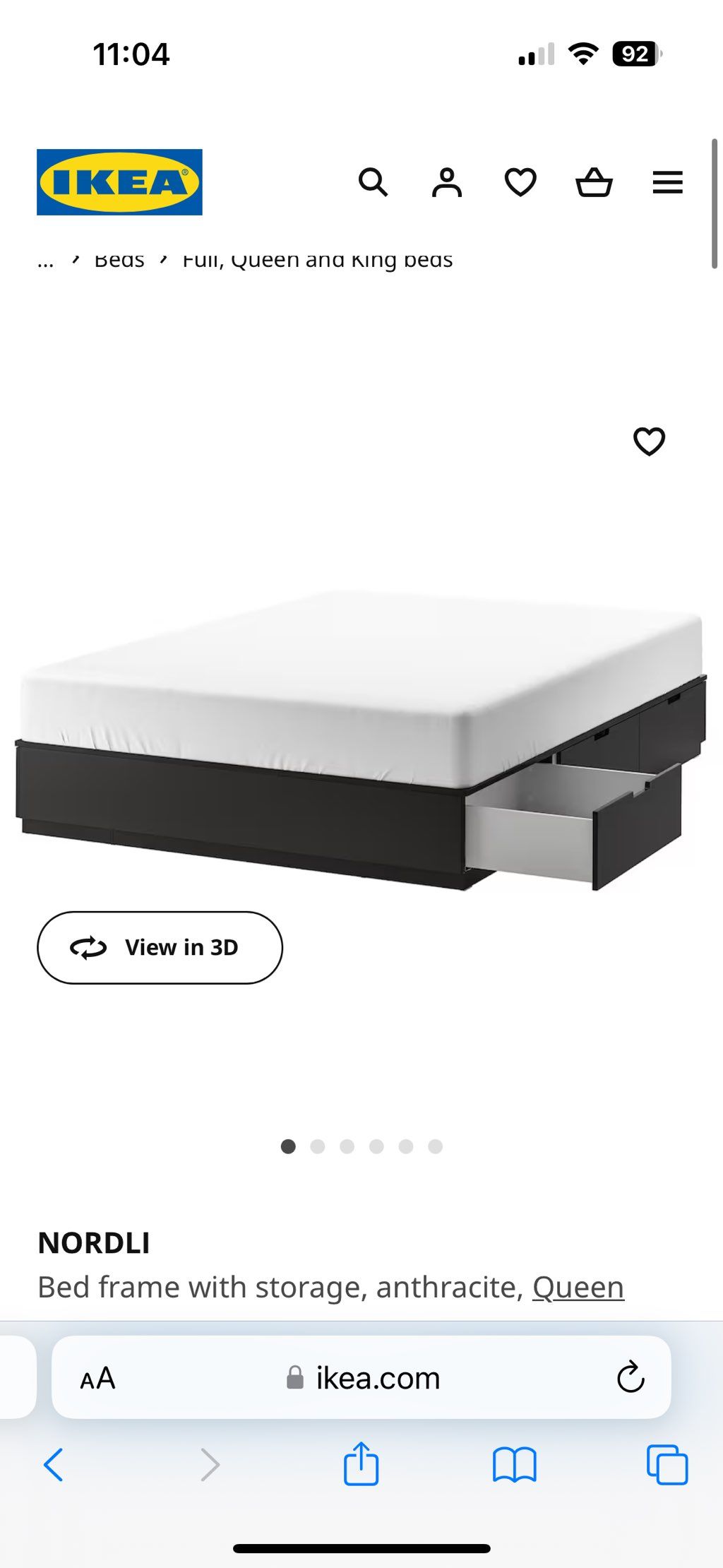The height and width of the screenshot is (1568, 723).
Task: Open the shopping basket
Action: point(594,182)
